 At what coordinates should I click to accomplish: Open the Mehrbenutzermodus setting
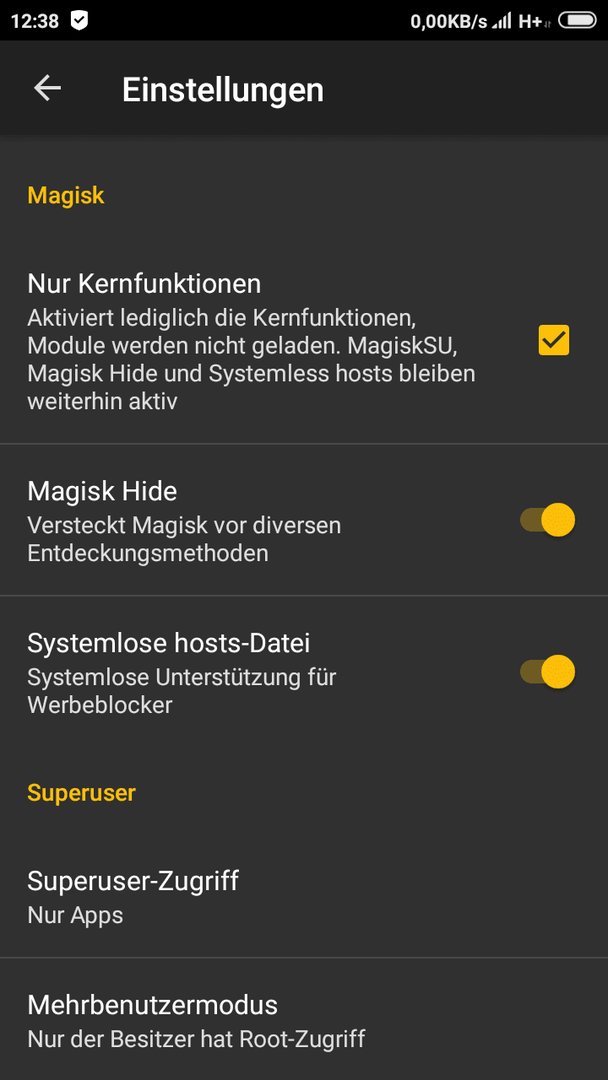(x=304, y=1019)
